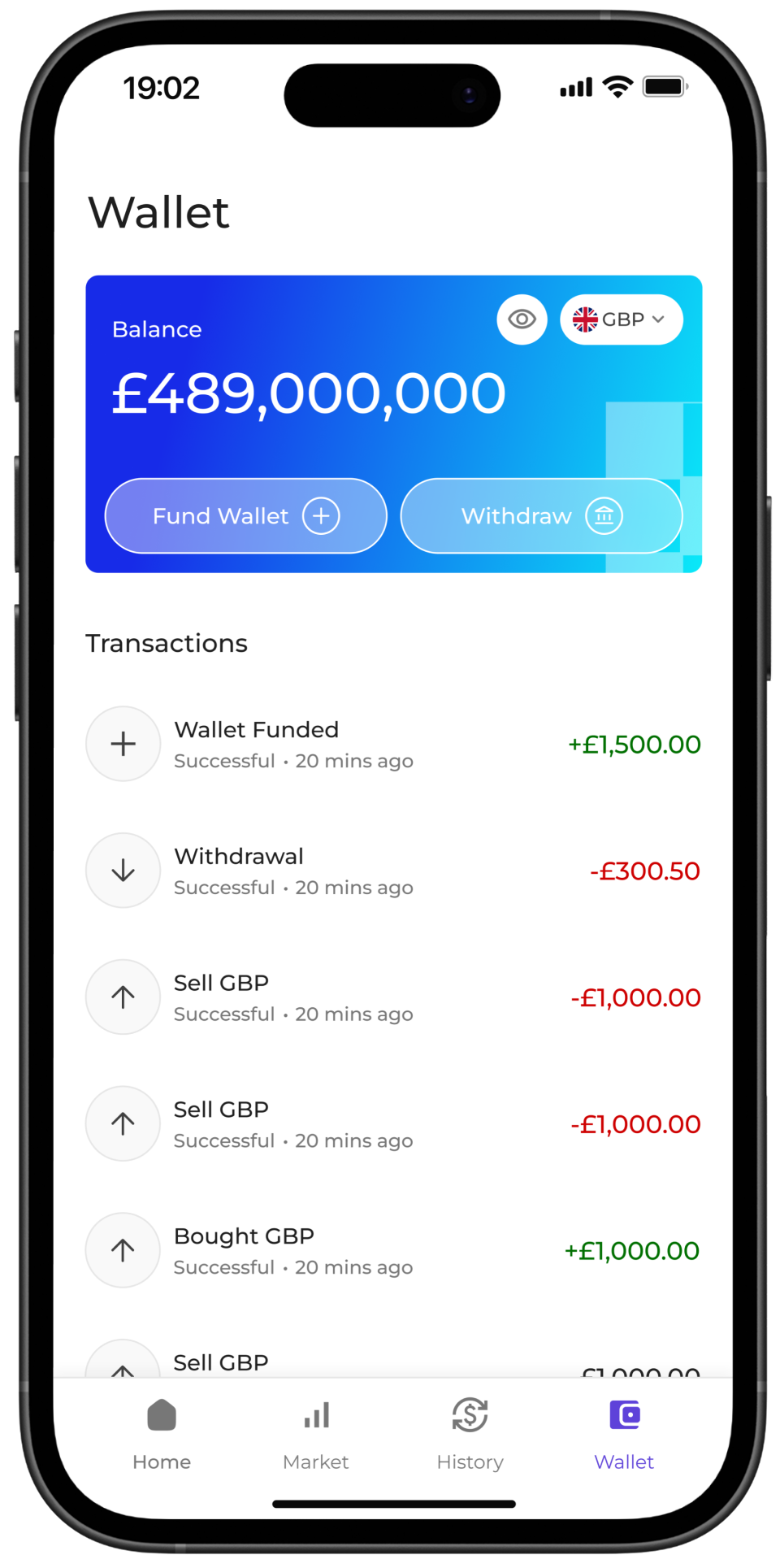The width and height of the screenshot is (780, 1568).
Task: Open the Withdrawal transaction of -£300.50
Action: click(x=393, y=871)
